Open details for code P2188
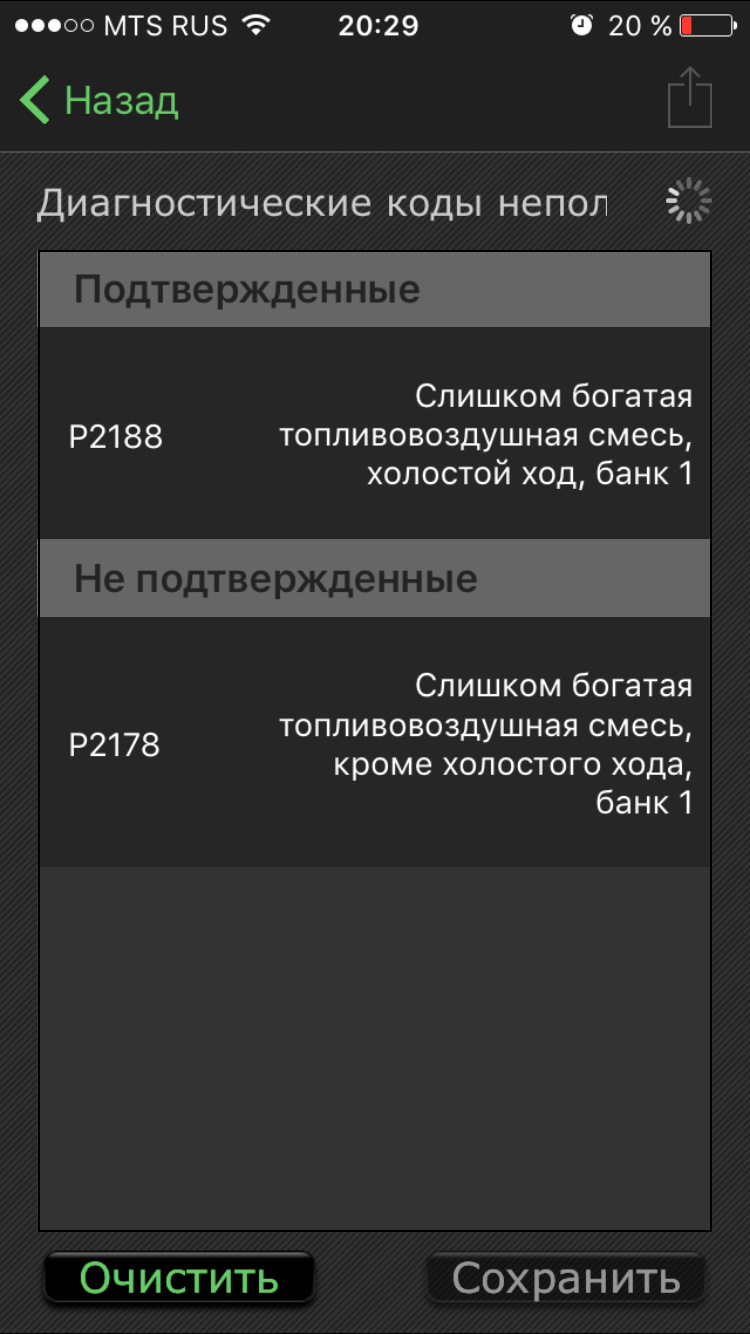Image resolution: width=750 pixels, height=1334 pixels. (374, 435)
